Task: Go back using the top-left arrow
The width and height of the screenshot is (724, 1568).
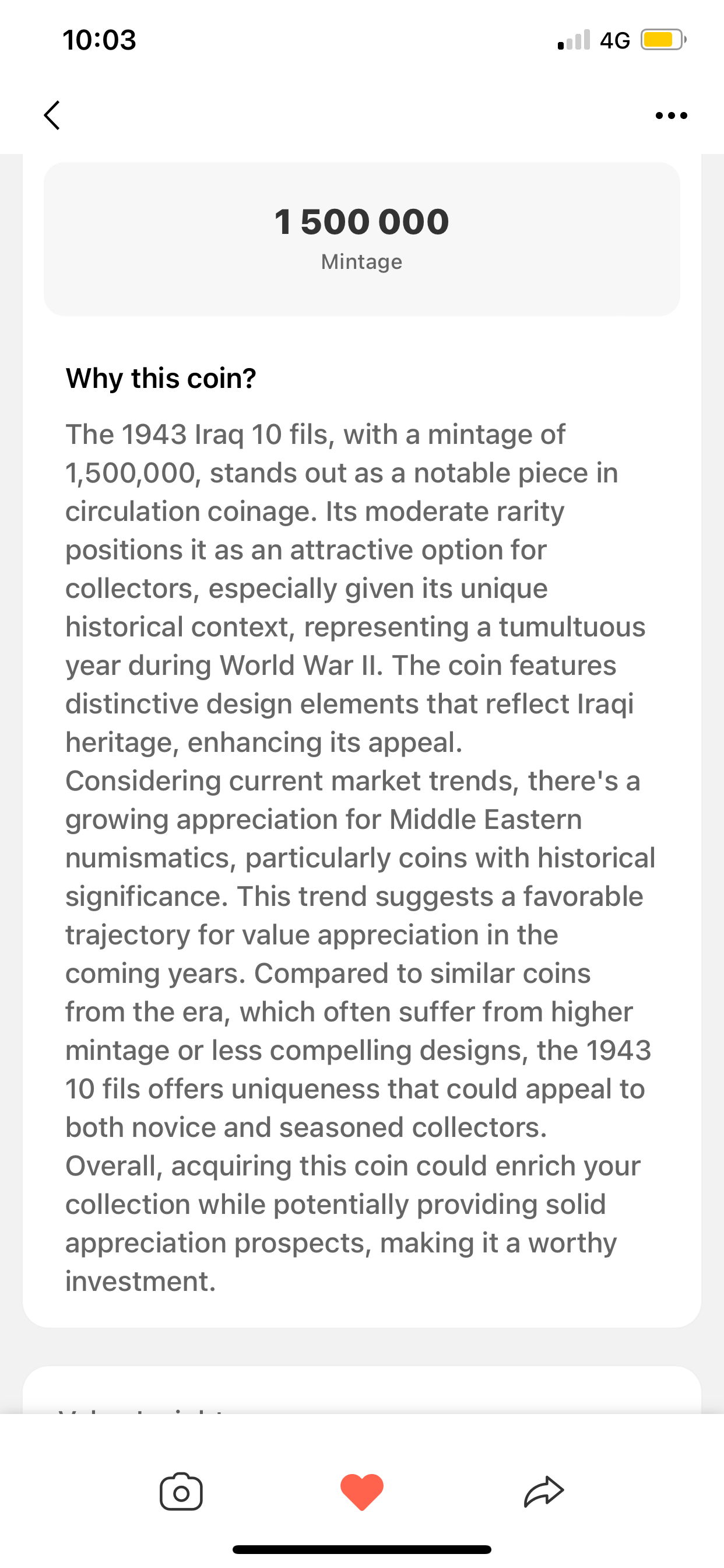Action: [52, 115]
